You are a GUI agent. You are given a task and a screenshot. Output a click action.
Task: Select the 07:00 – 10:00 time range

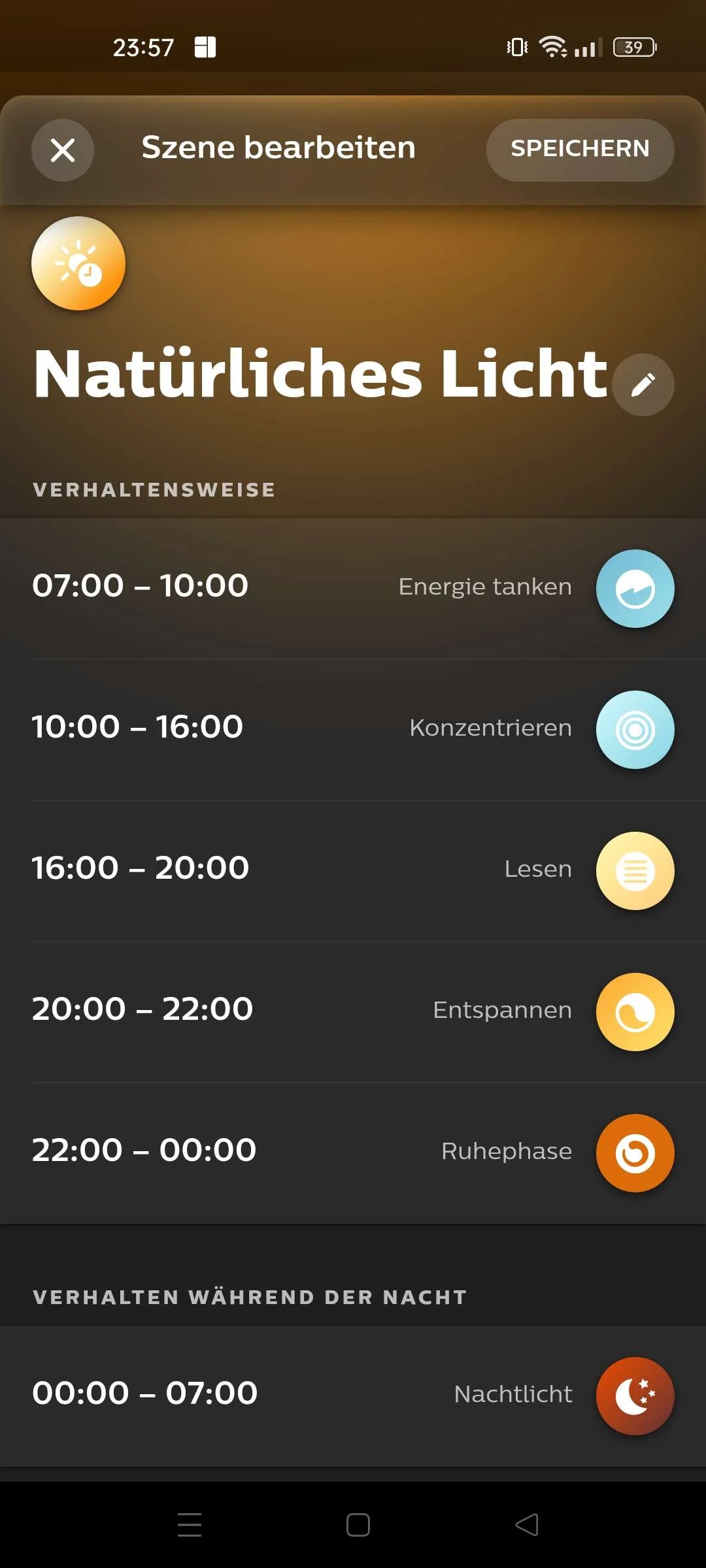click(x=139, y=585)
